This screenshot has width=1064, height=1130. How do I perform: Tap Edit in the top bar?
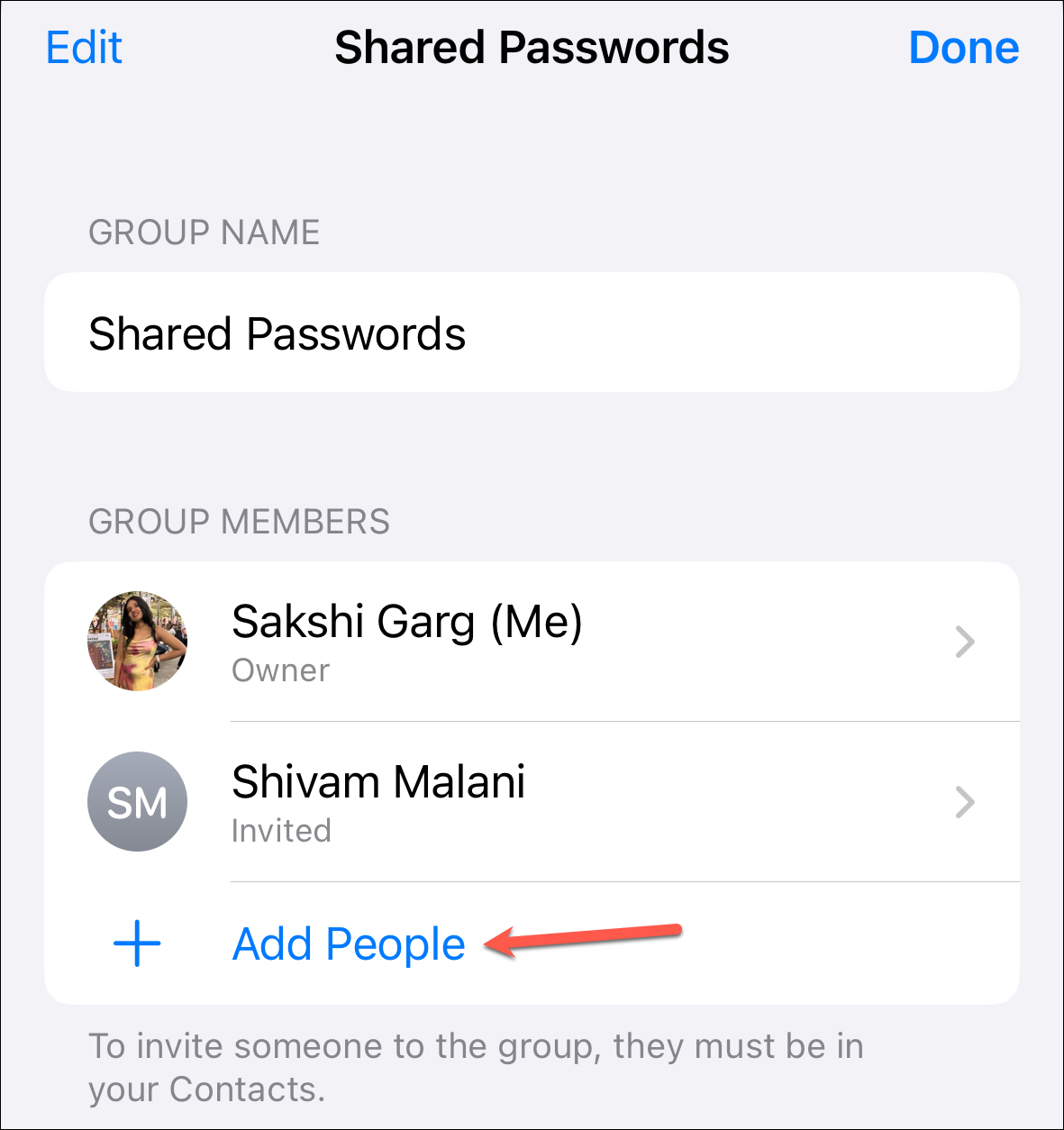[84, 48]
